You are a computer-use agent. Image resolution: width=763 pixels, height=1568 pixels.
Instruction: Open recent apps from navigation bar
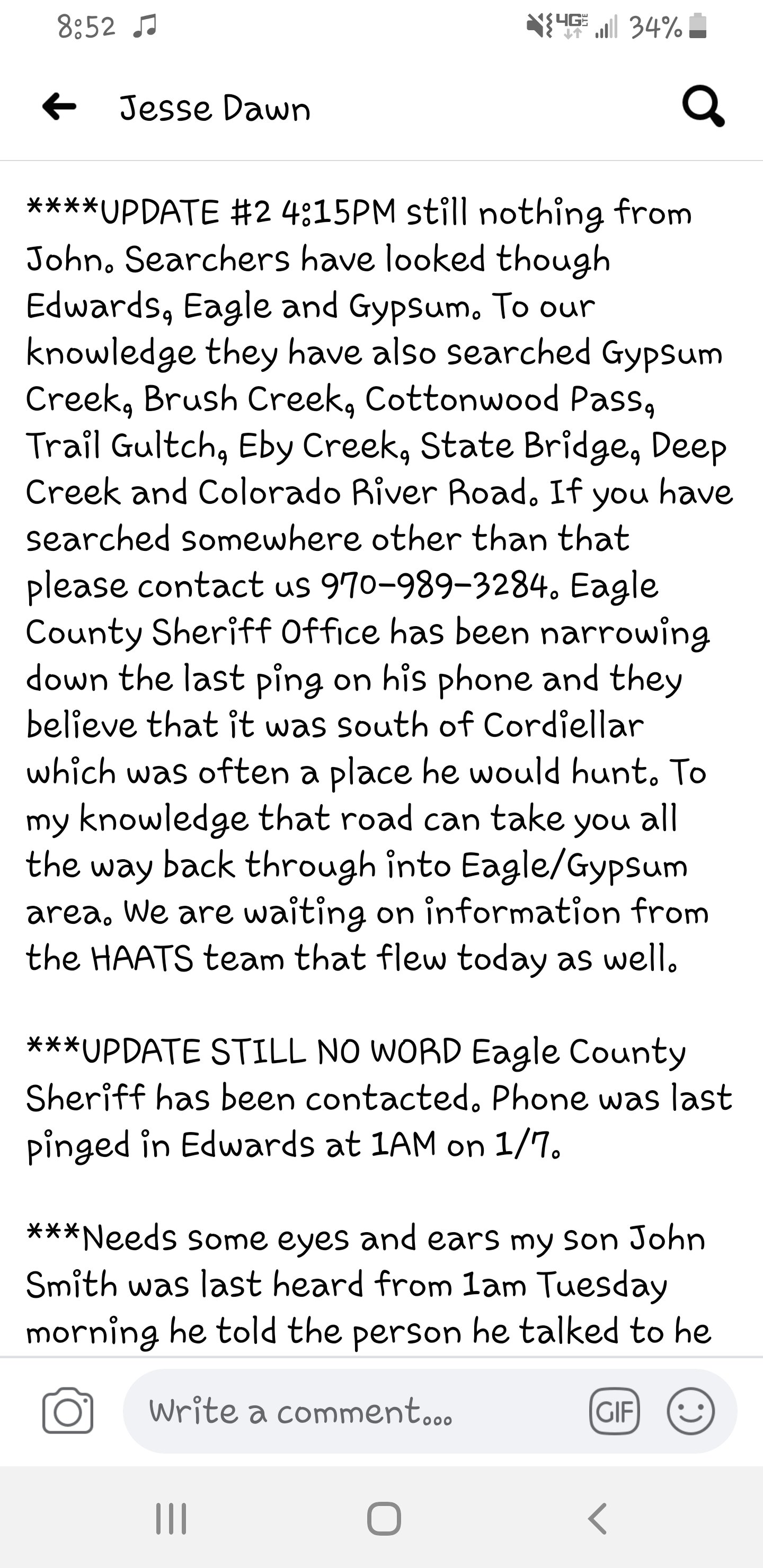[x=171, y=1519]
